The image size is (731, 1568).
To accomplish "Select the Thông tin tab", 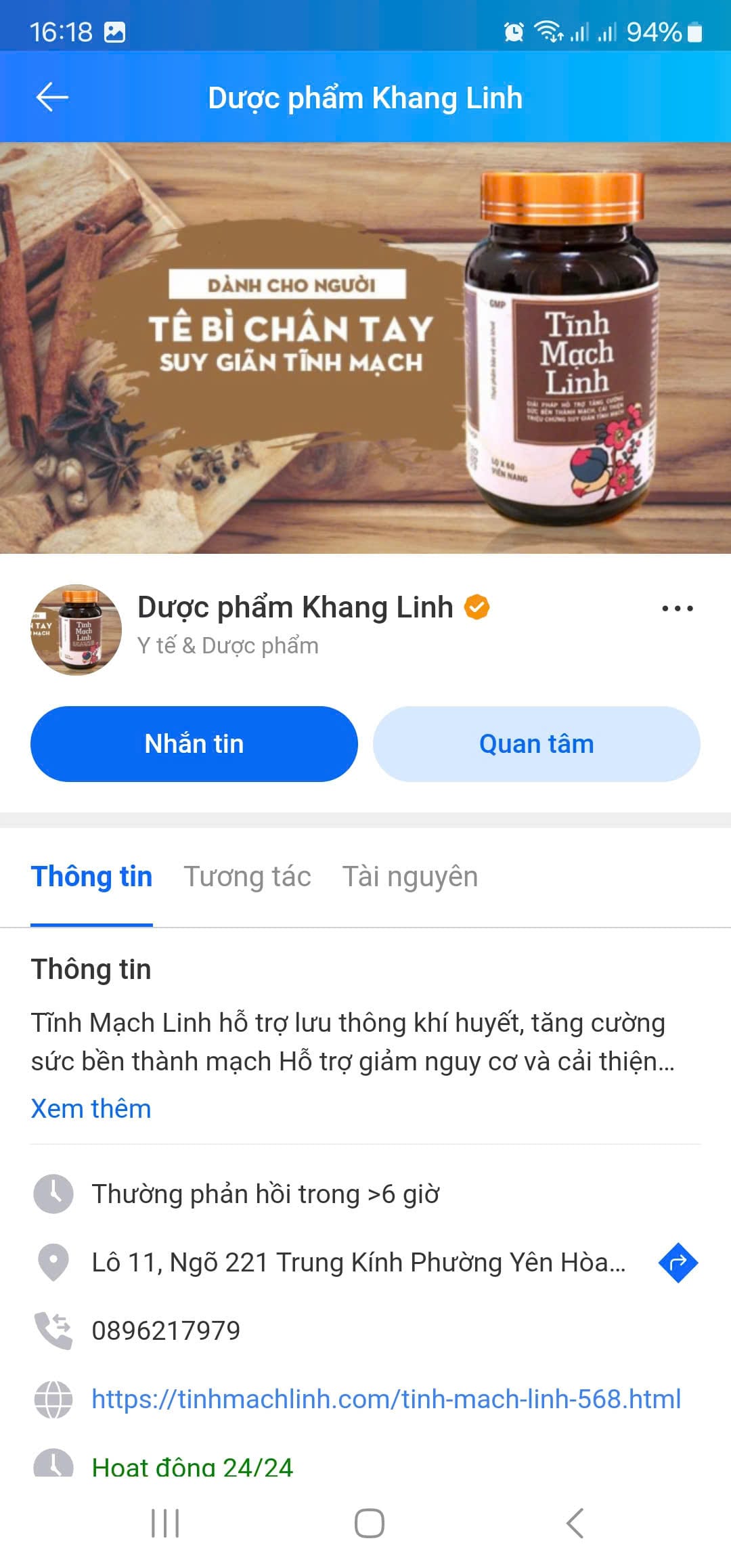I will coord(91,876).
